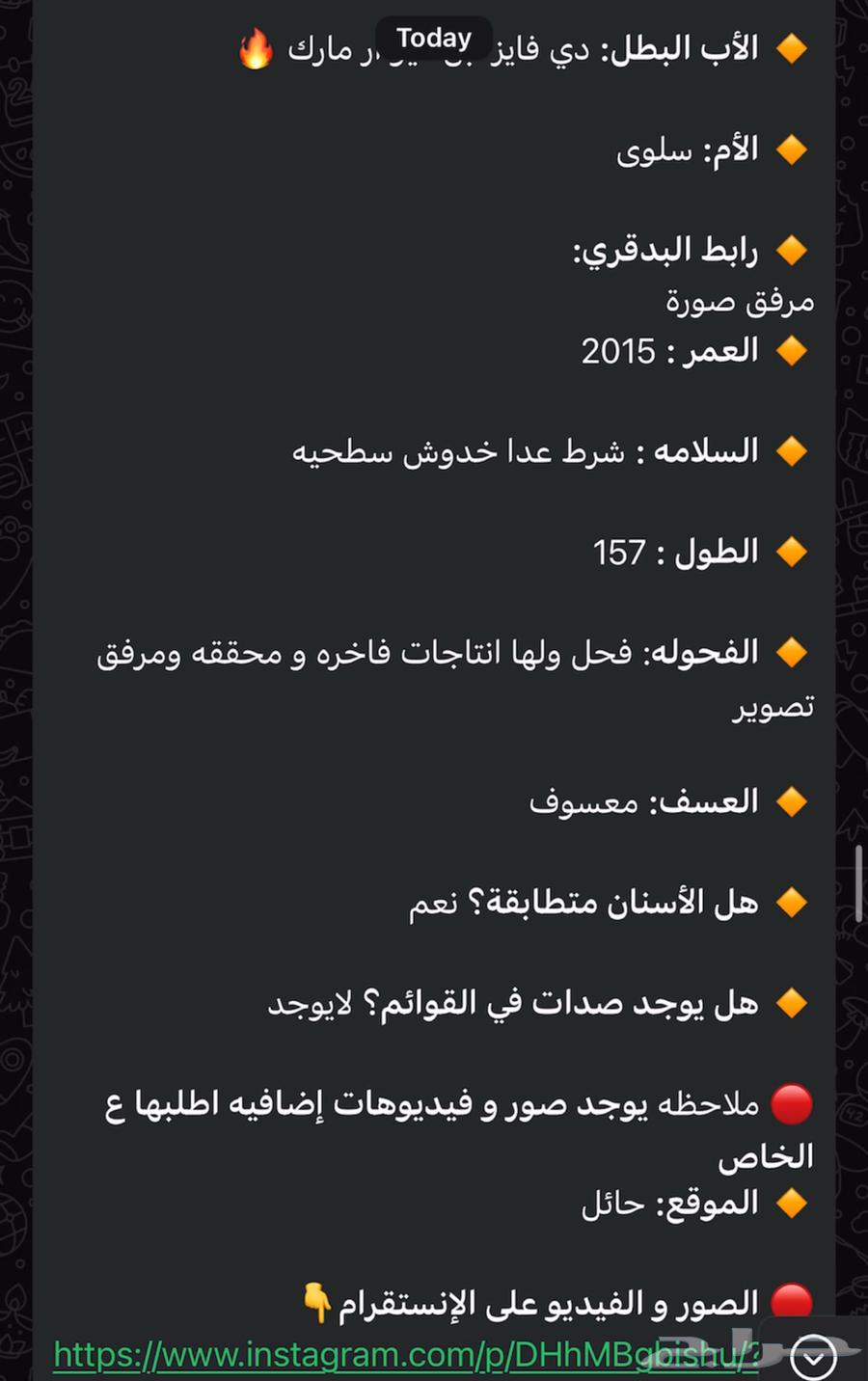The width and height of the screenshot is (868, 1381).
Task: Open the Instagram post link
Action: (x=405, y=1355)
